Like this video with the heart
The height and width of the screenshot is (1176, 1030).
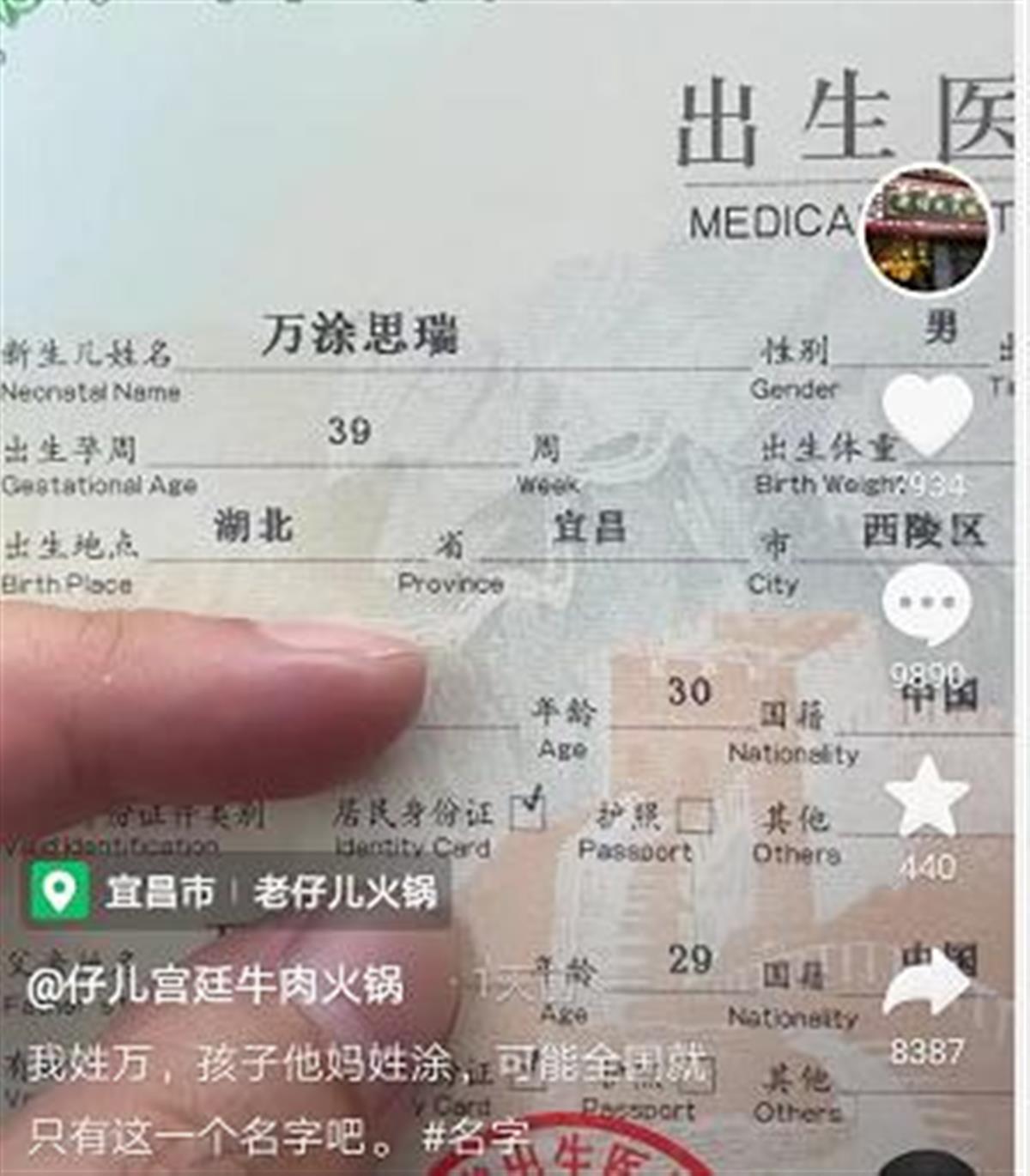tap(927, 415)
